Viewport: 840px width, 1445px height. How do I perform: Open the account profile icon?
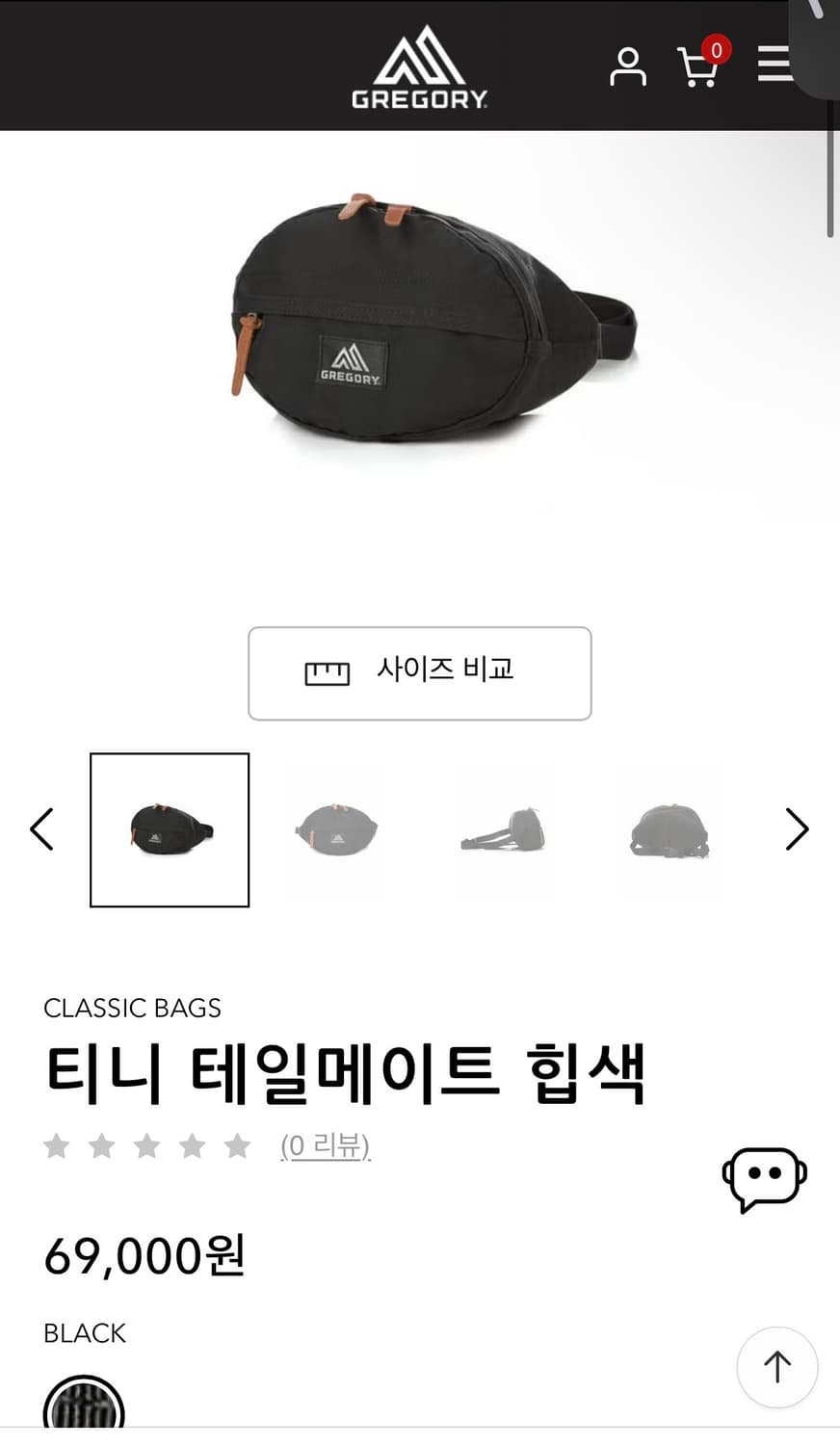pos(629,66)
